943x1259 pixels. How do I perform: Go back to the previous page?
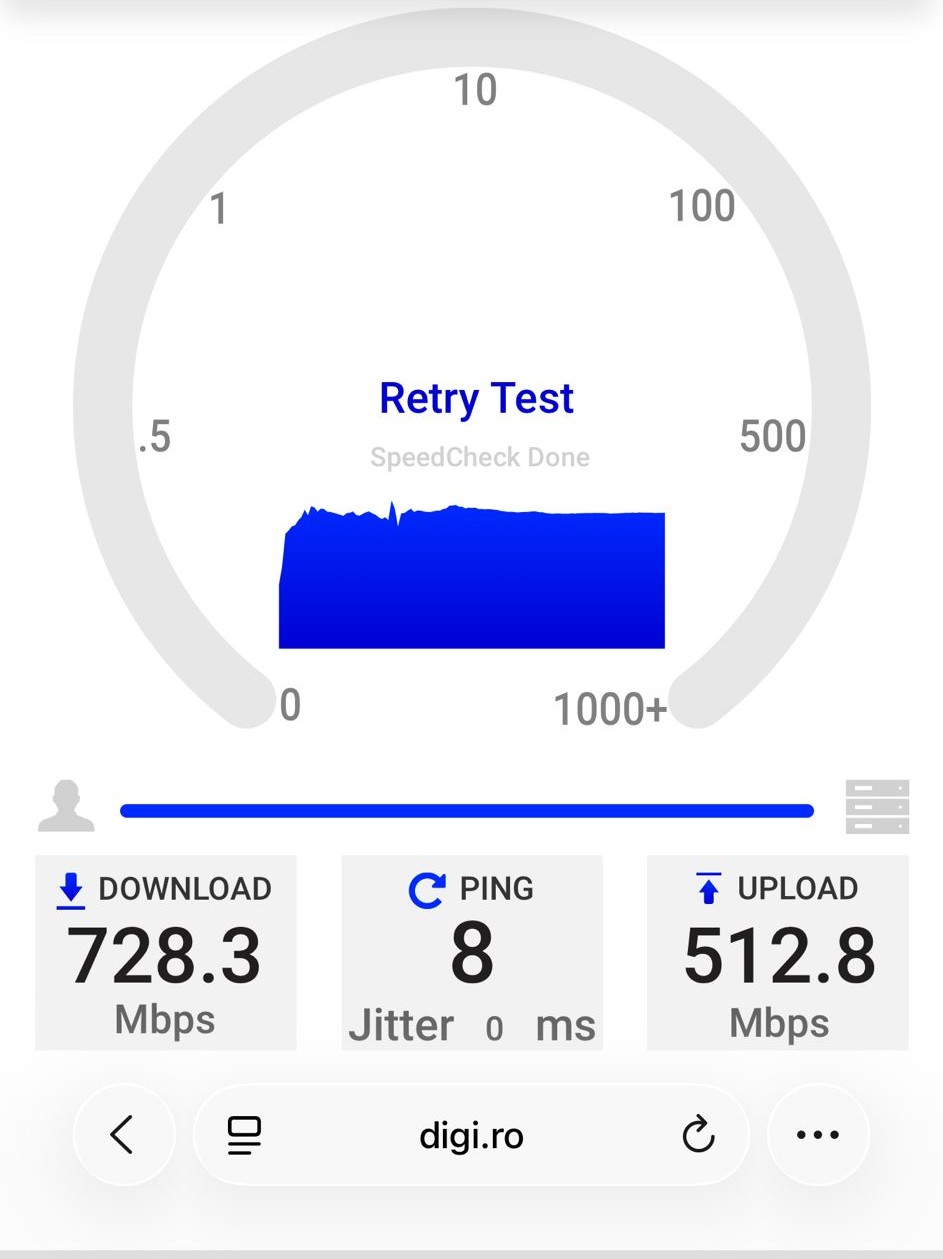click(123, 1135)
